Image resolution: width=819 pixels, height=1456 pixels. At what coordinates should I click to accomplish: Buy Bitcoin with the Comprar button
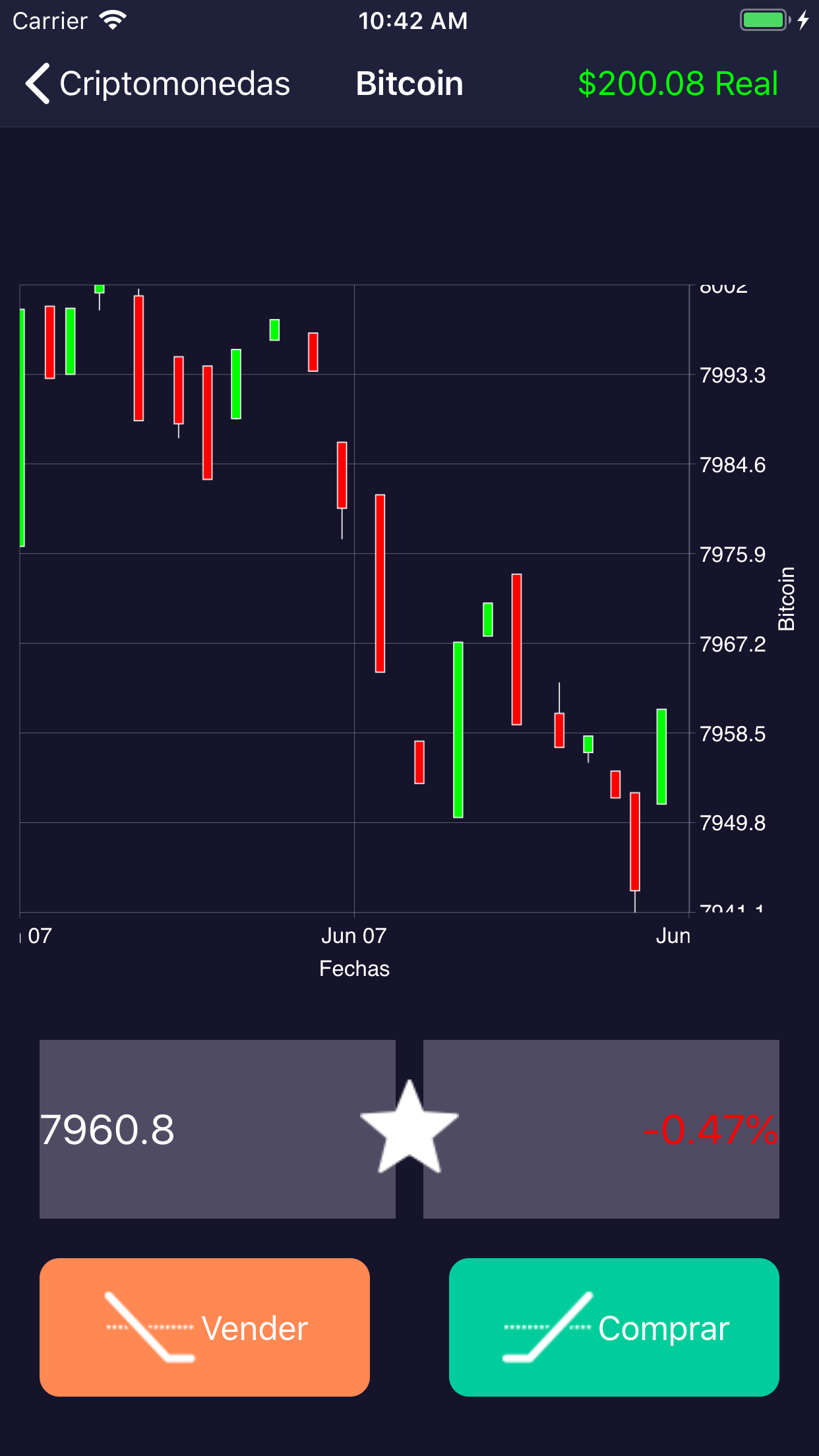tap(613, 1327)
